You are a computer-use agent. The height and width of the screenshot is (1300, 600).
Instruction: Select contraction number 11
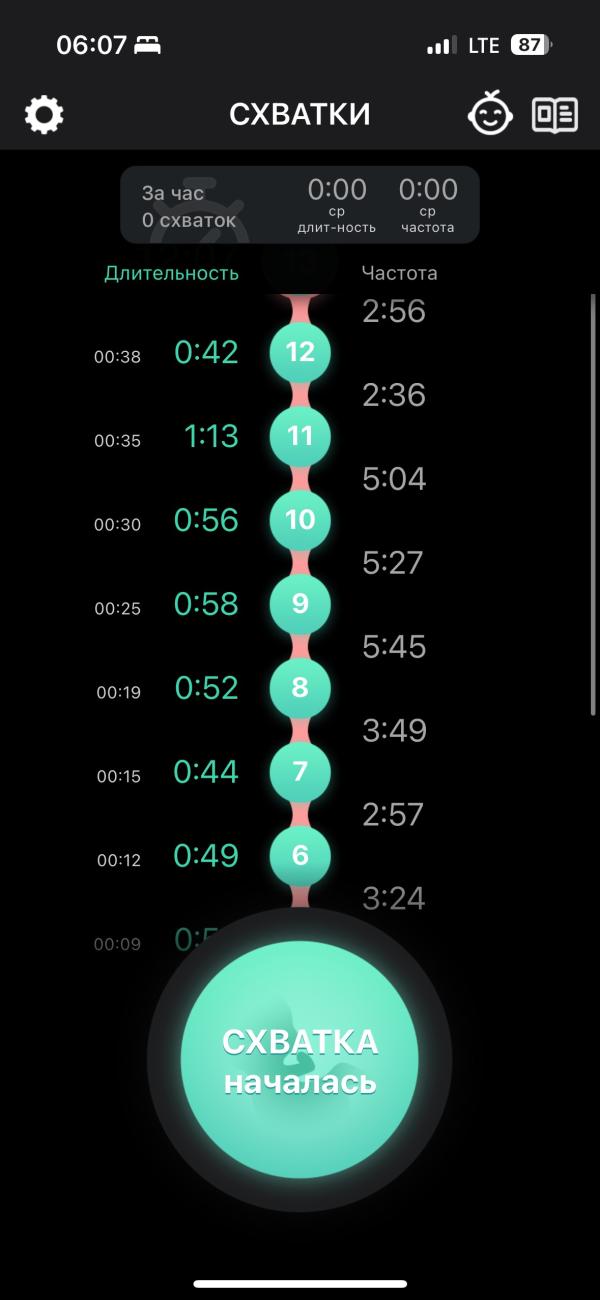tap(300, 436)
